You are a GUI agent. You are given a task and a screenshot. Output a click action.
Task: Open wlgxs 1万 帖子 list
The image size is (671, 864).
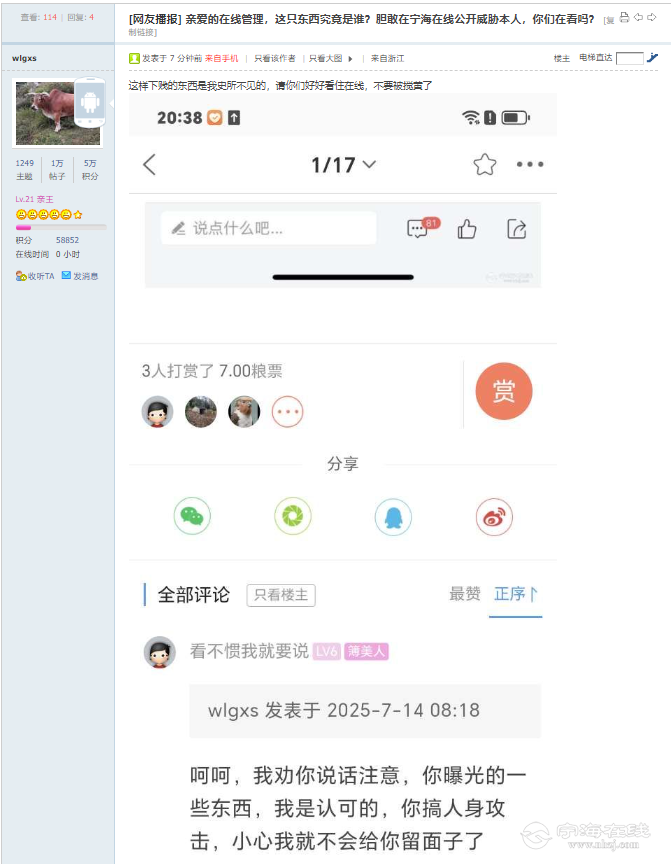57,169
